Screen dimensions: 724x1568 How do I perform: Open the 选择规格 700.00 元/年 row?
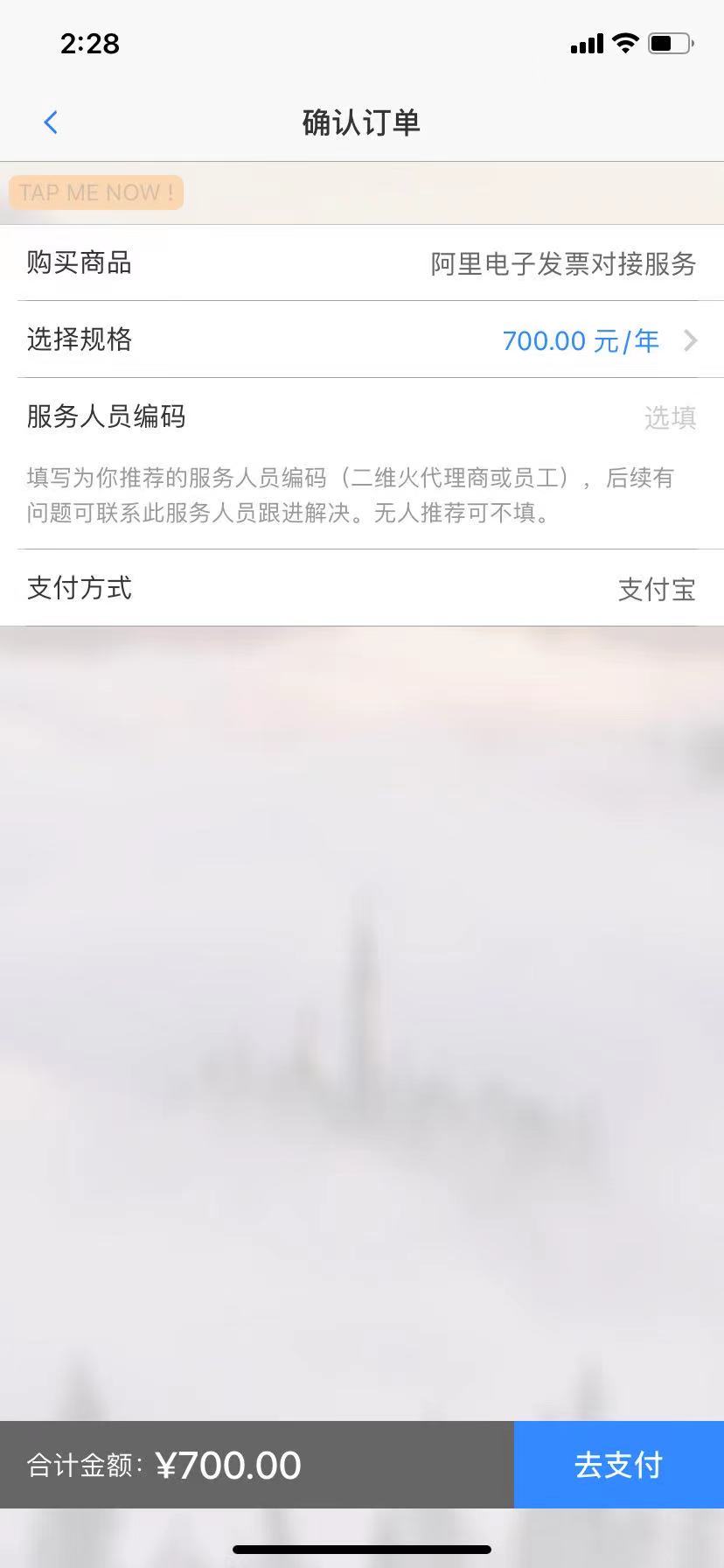(361, 339)
